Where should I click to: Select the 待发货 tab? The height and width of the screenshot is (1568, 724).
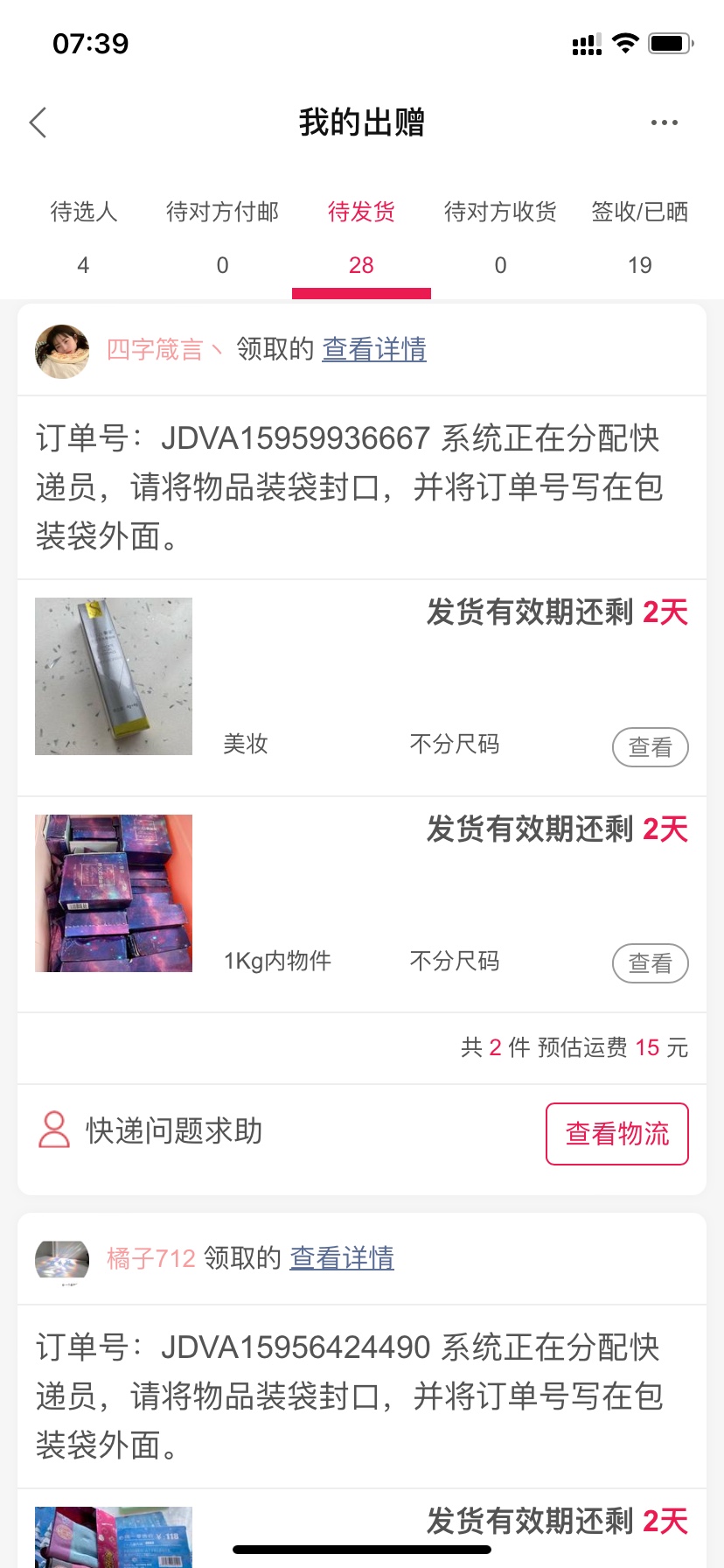tap(361, 236)
